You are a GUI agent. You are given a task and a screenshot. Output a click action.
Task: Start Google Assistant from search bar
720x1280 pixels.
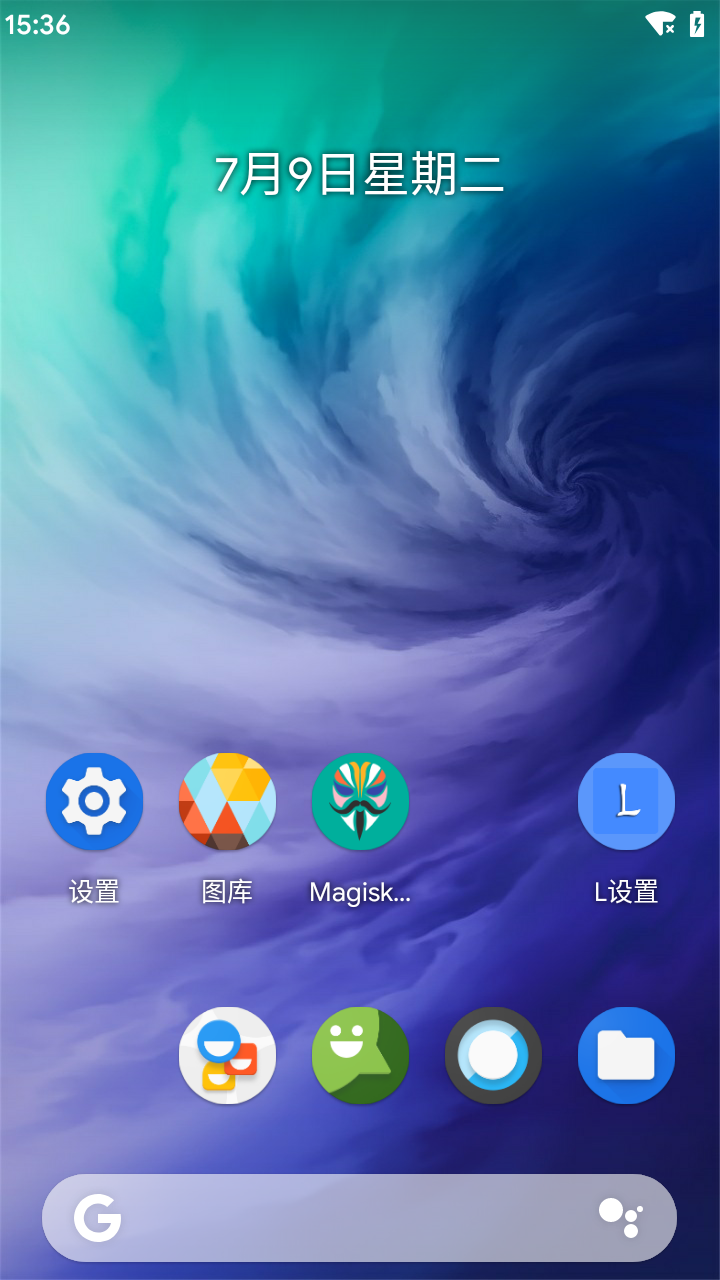[x=620, y=1218]
